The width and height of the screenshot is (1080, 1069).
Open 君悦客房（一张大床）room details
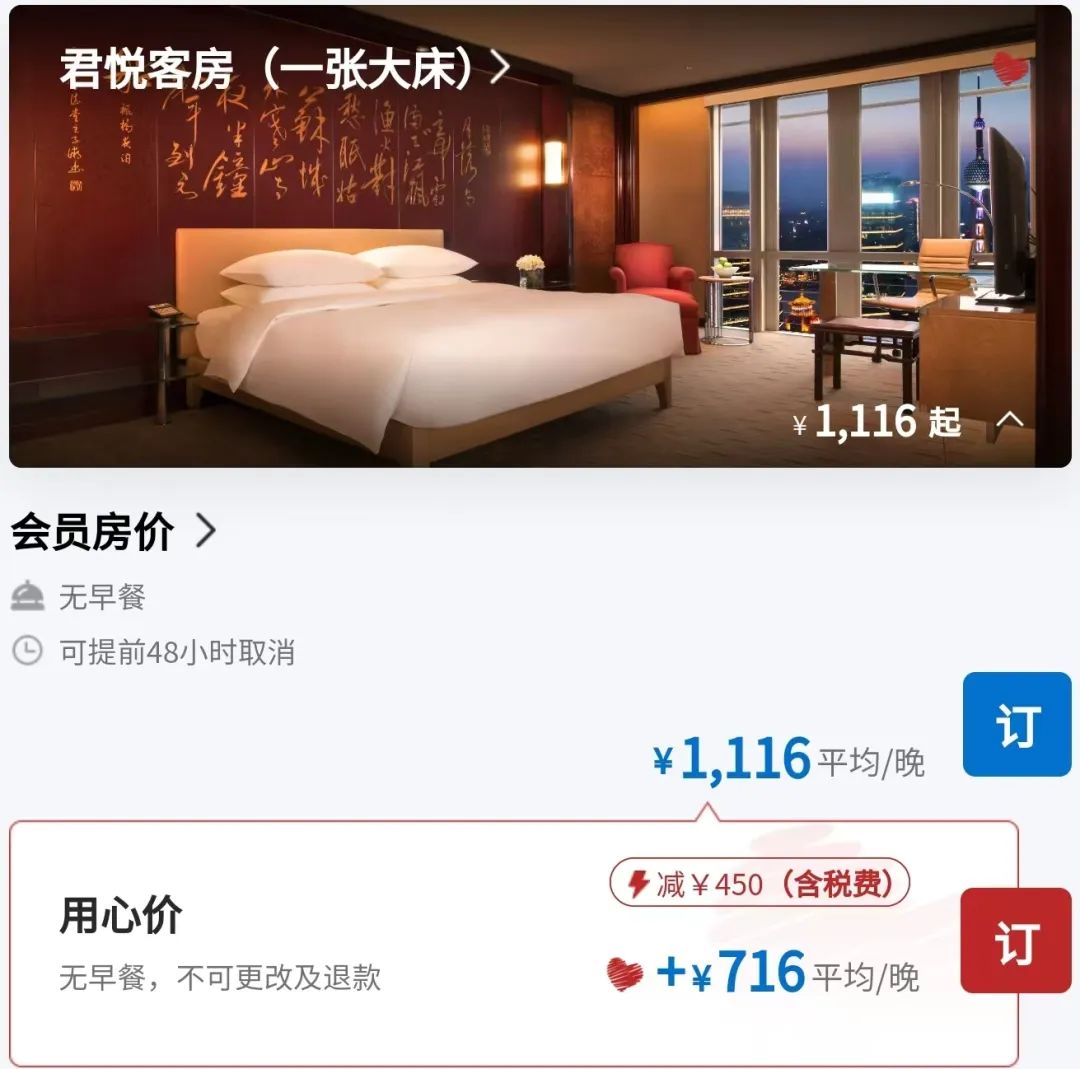point(285,68)
